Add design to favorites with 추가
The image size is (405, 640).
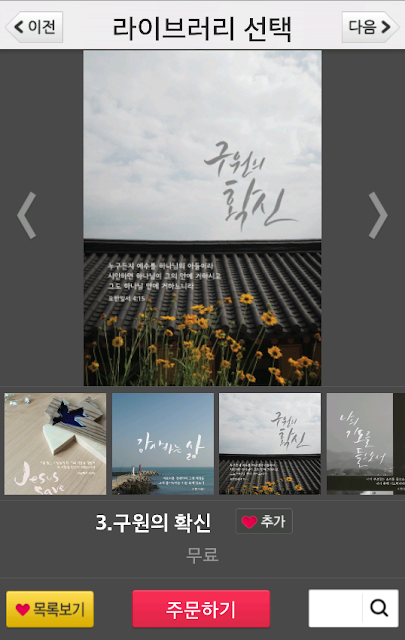click(264, 521)
